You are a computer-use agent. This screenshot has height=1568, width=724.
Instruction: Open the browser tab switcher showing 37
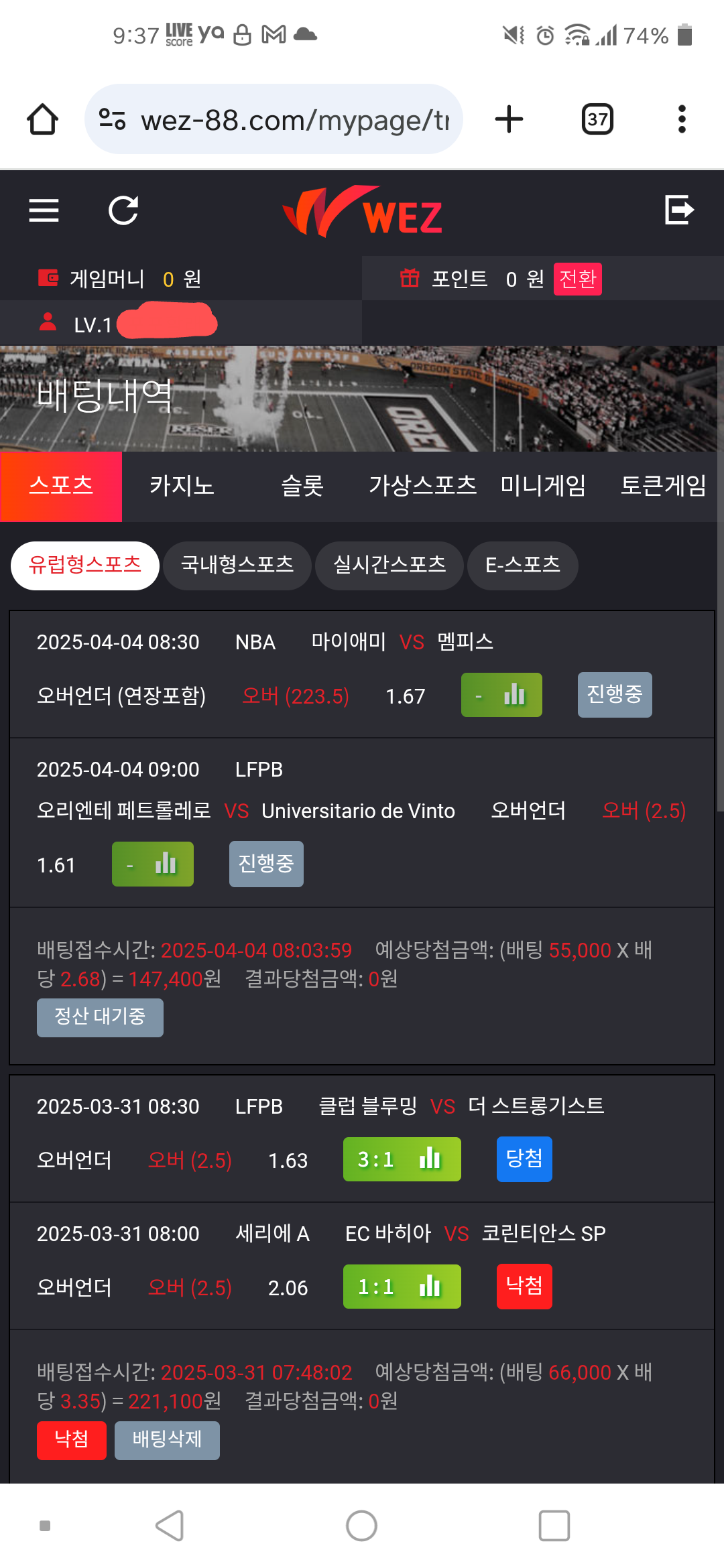click(597, 119)
